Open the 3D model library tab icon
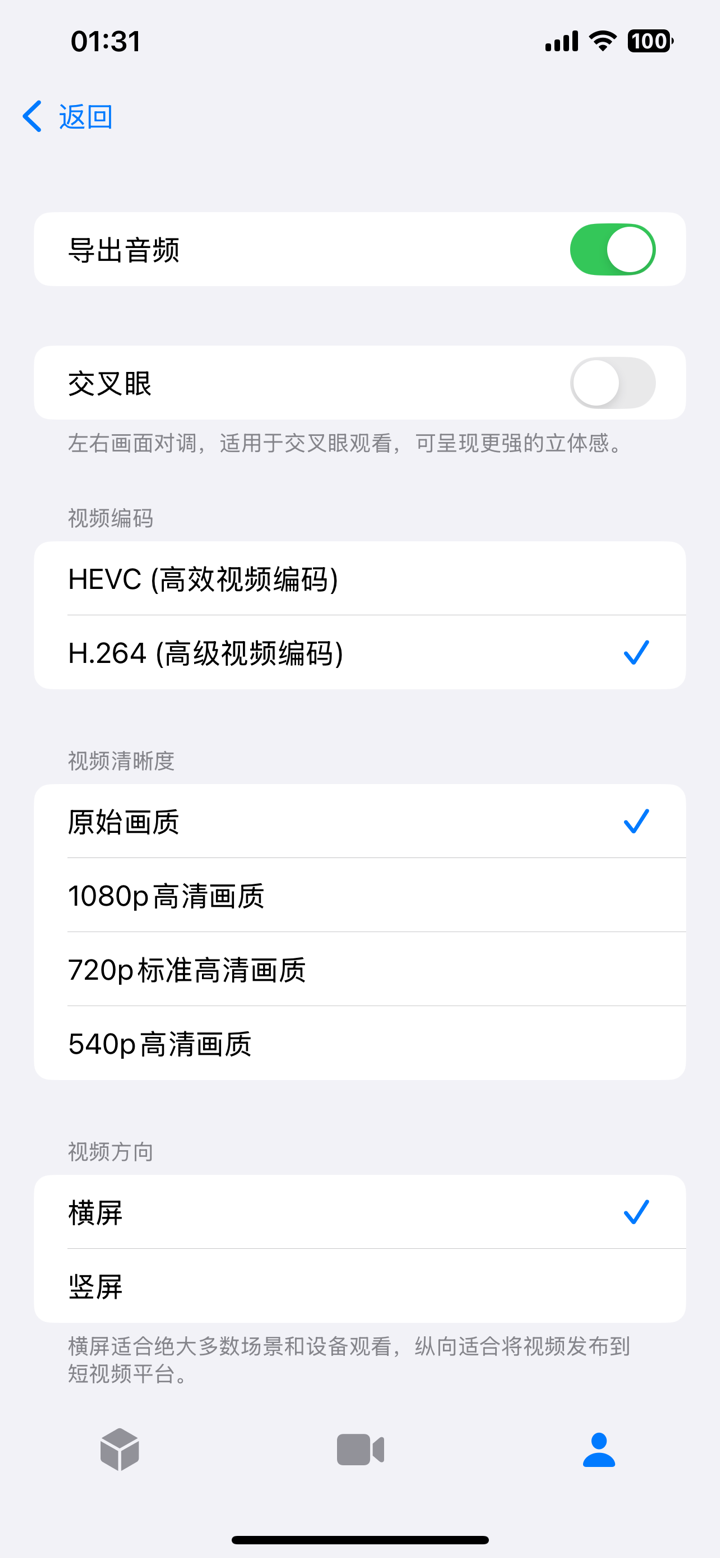Viewport: 720px width, 1558px height. pyautogui.click(x=119, y=1450)
